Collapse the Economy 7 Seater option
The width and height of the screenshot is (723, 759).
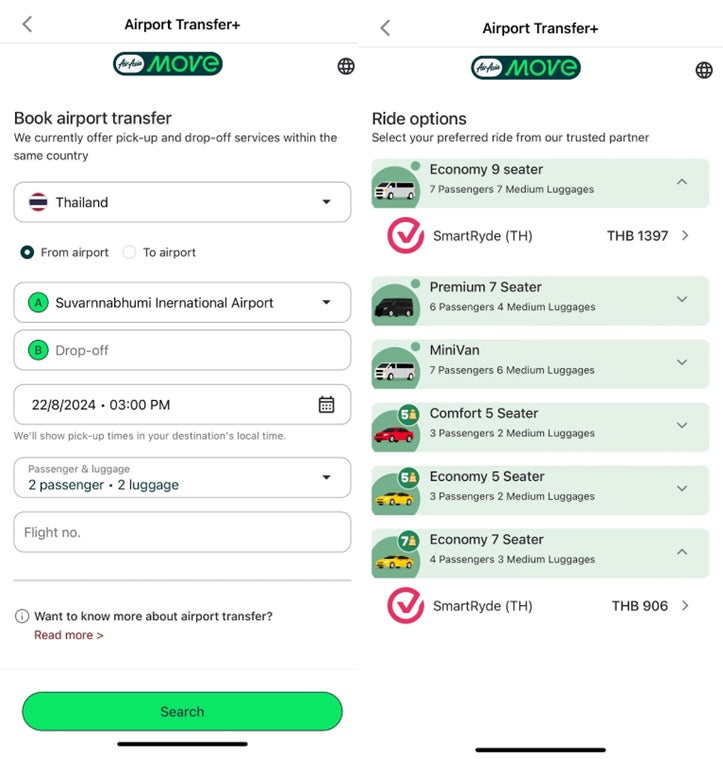540,553
